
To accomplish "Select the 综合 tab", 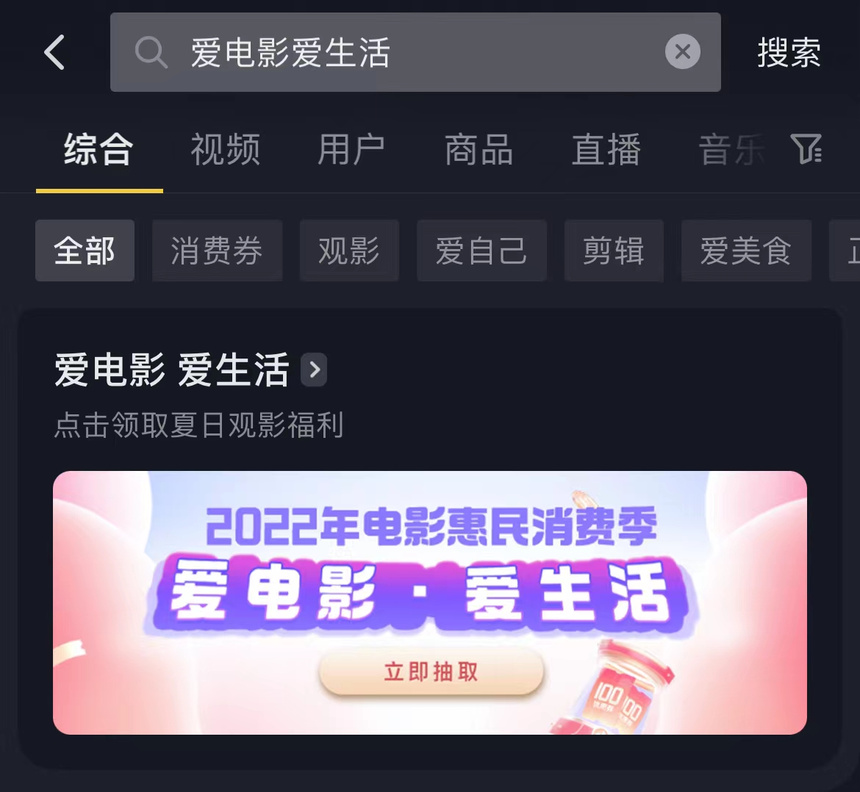I will 98,150.
